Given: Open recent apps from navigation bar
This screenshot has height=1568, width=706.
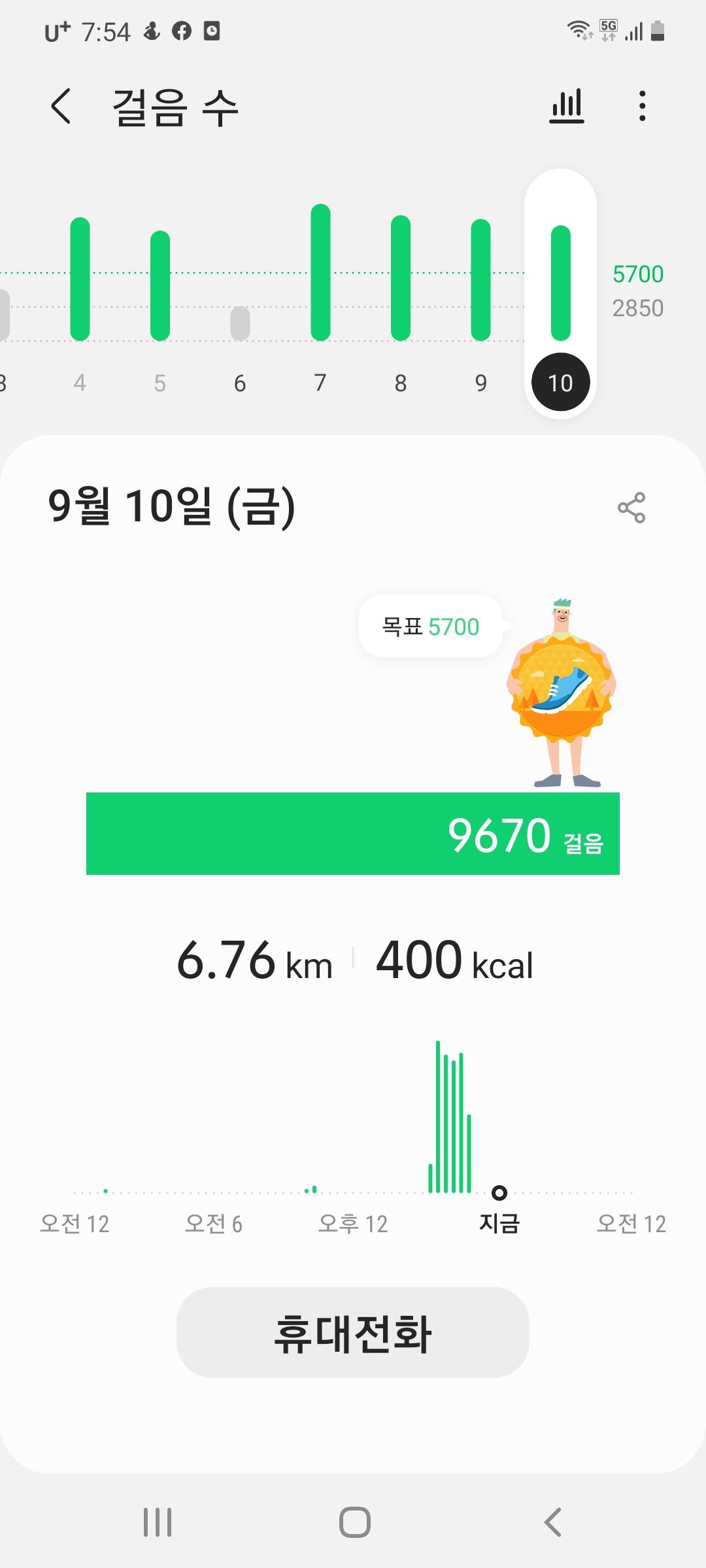Looking at the screenshot, I should pos(158,1522).
